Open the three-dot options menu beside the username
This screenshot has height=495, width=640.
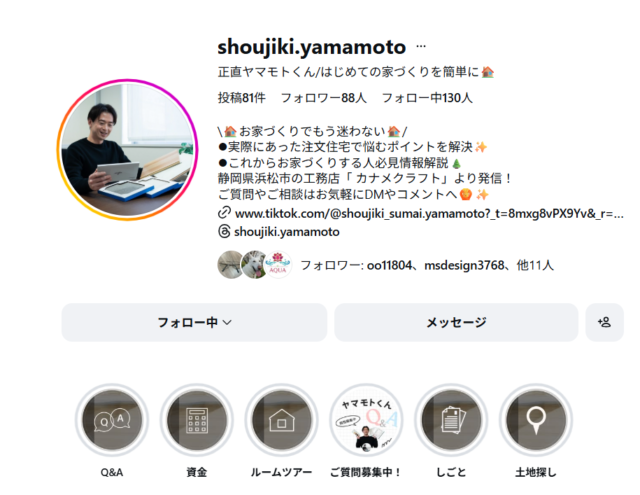point(421,47)
